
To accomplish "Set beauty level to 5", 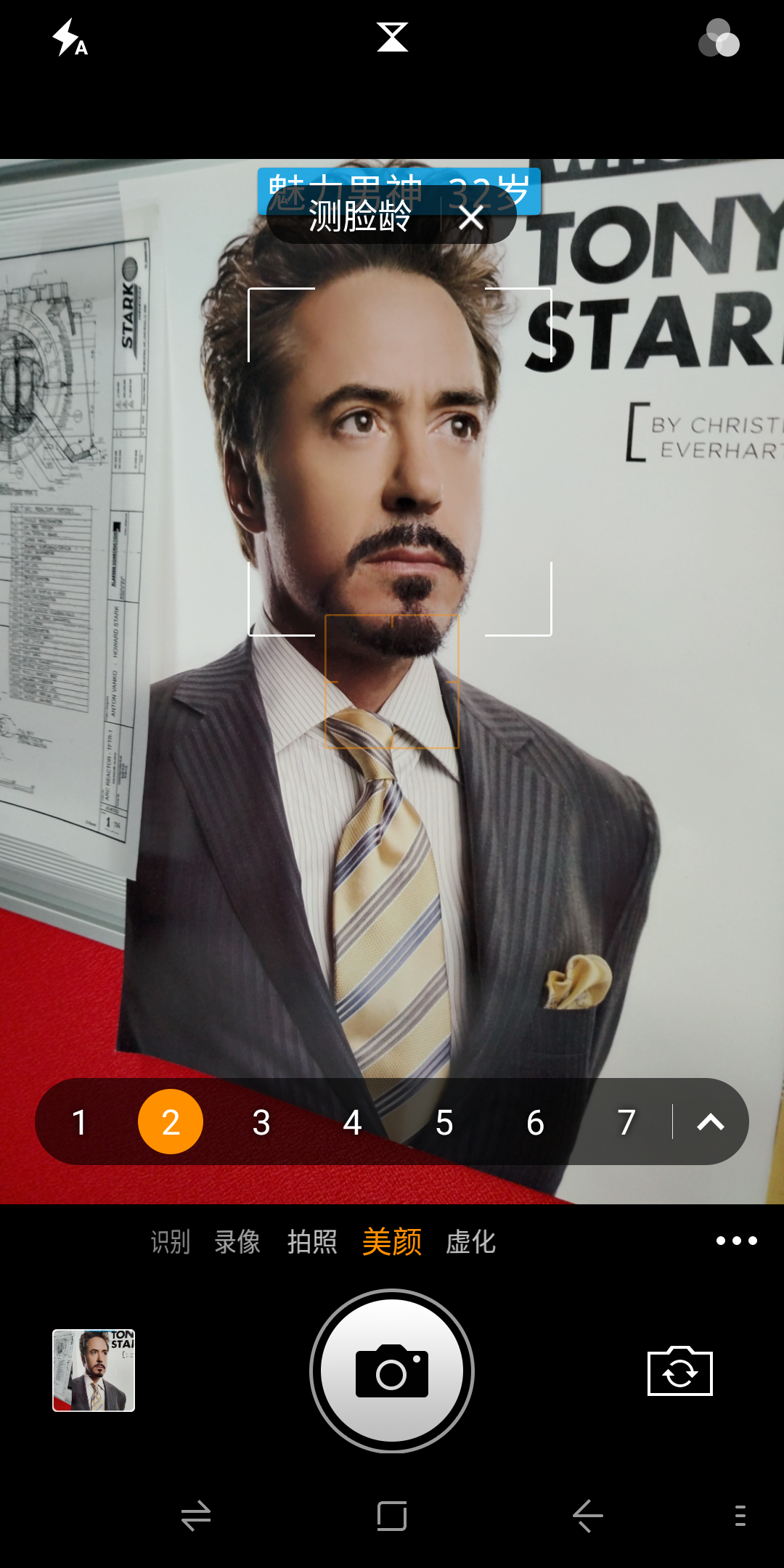I will click(x=444, y=1122).
